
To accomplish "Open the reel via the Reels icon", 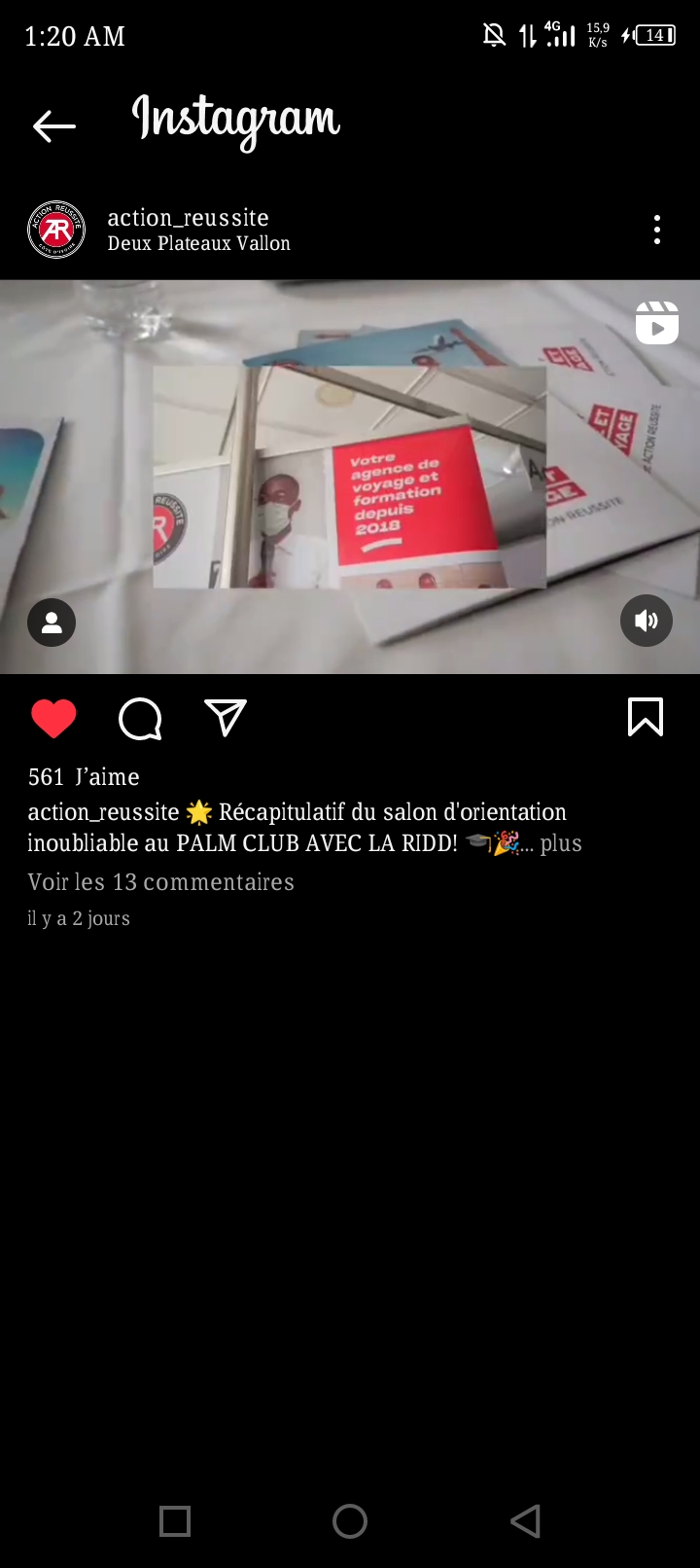I will tap(657, 323).
